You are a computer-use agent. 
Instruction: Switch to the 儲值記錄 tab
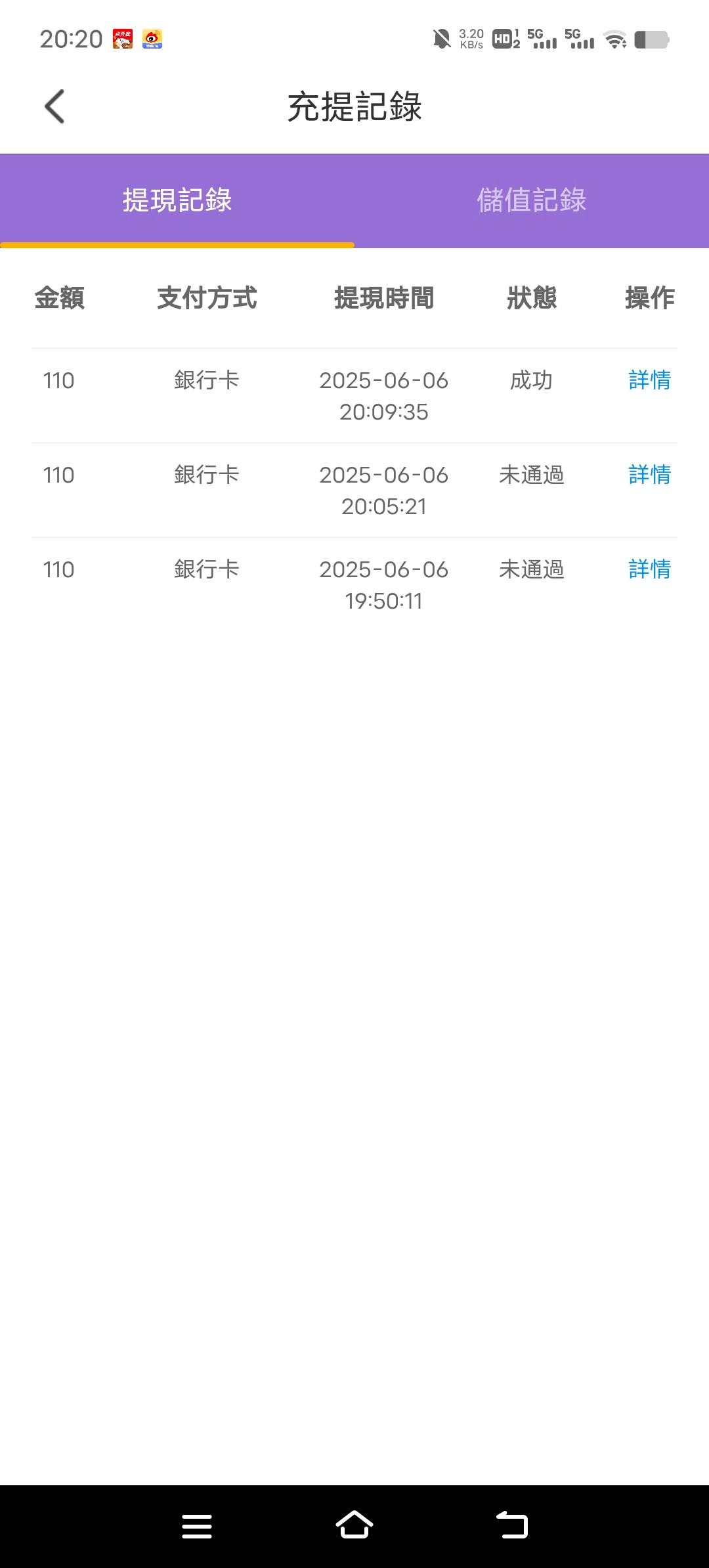pyautogui.click(x=531, y=200)
